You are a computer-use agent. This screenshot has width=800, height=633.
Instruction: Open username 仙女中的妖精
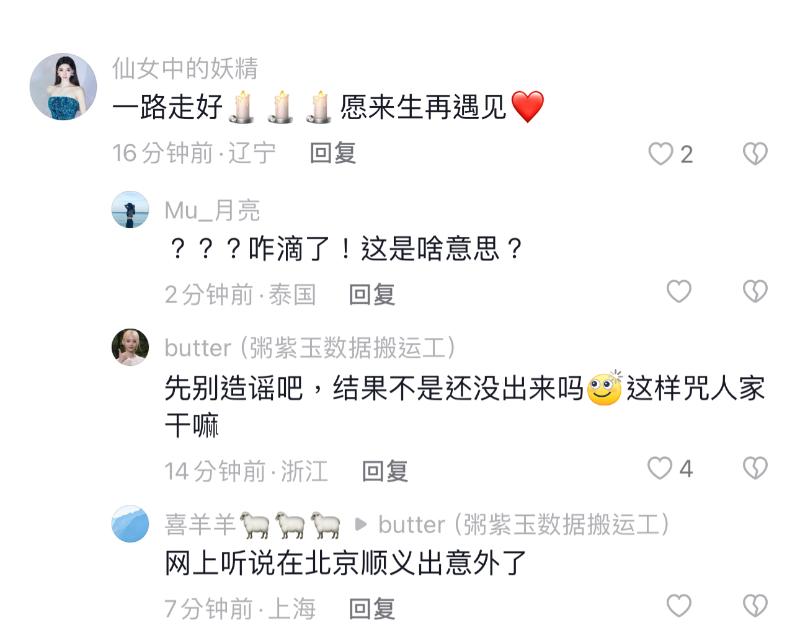(x=185, y=68)
